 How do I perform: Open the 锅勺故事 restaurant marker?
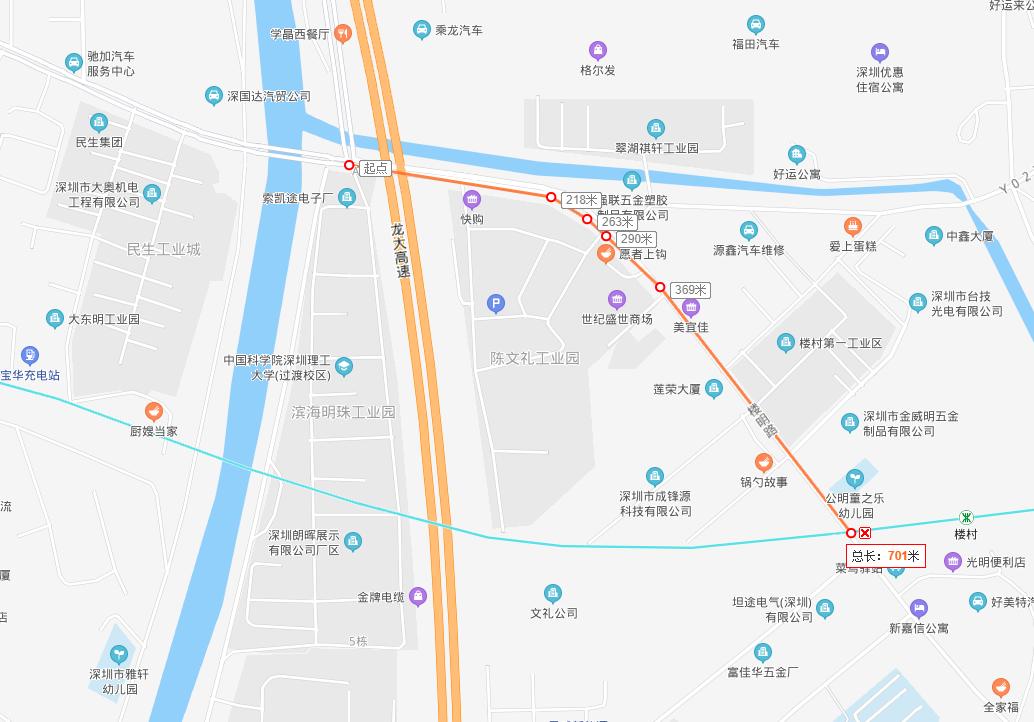[763, 462]
